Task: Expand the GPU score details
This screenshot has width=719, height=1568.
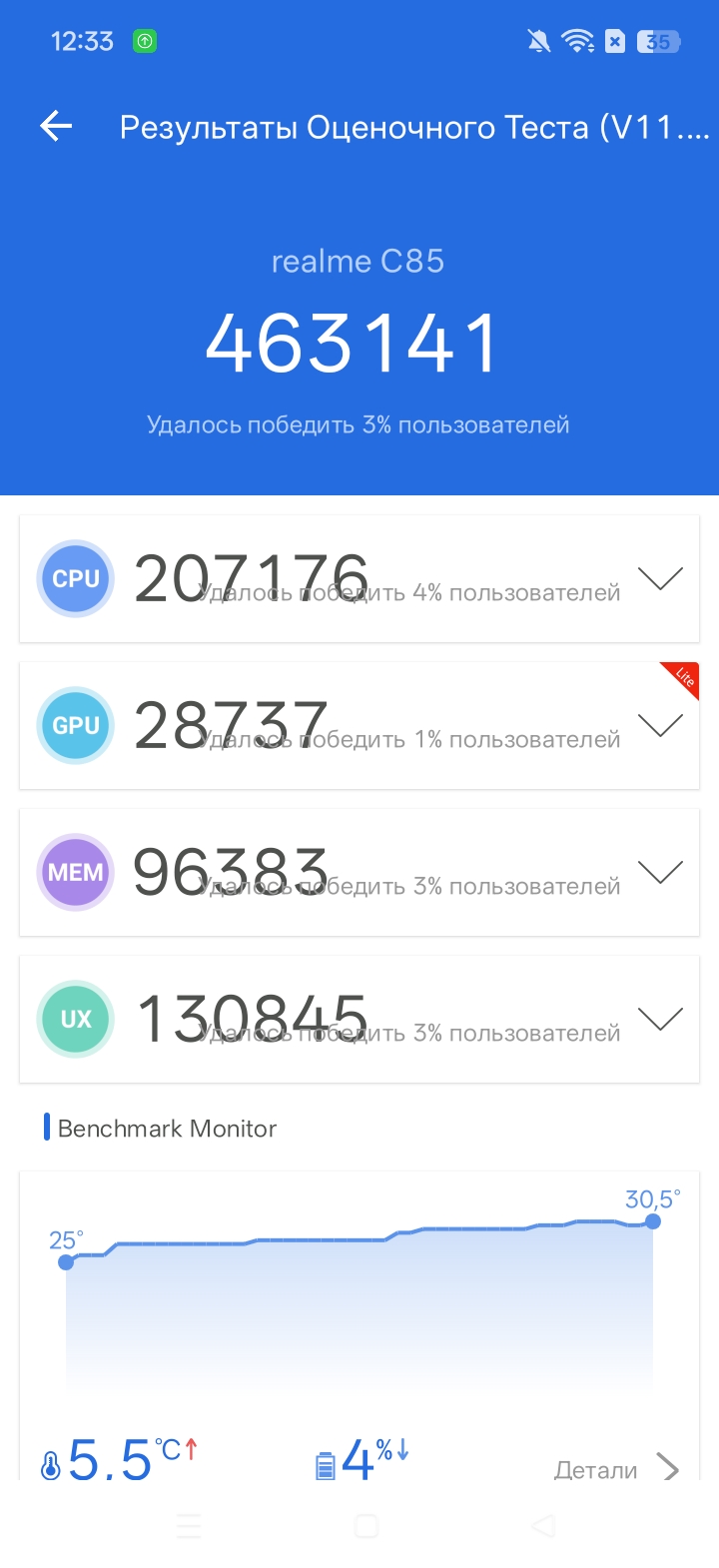Action: pyautogui.click(x=659, y=726)
